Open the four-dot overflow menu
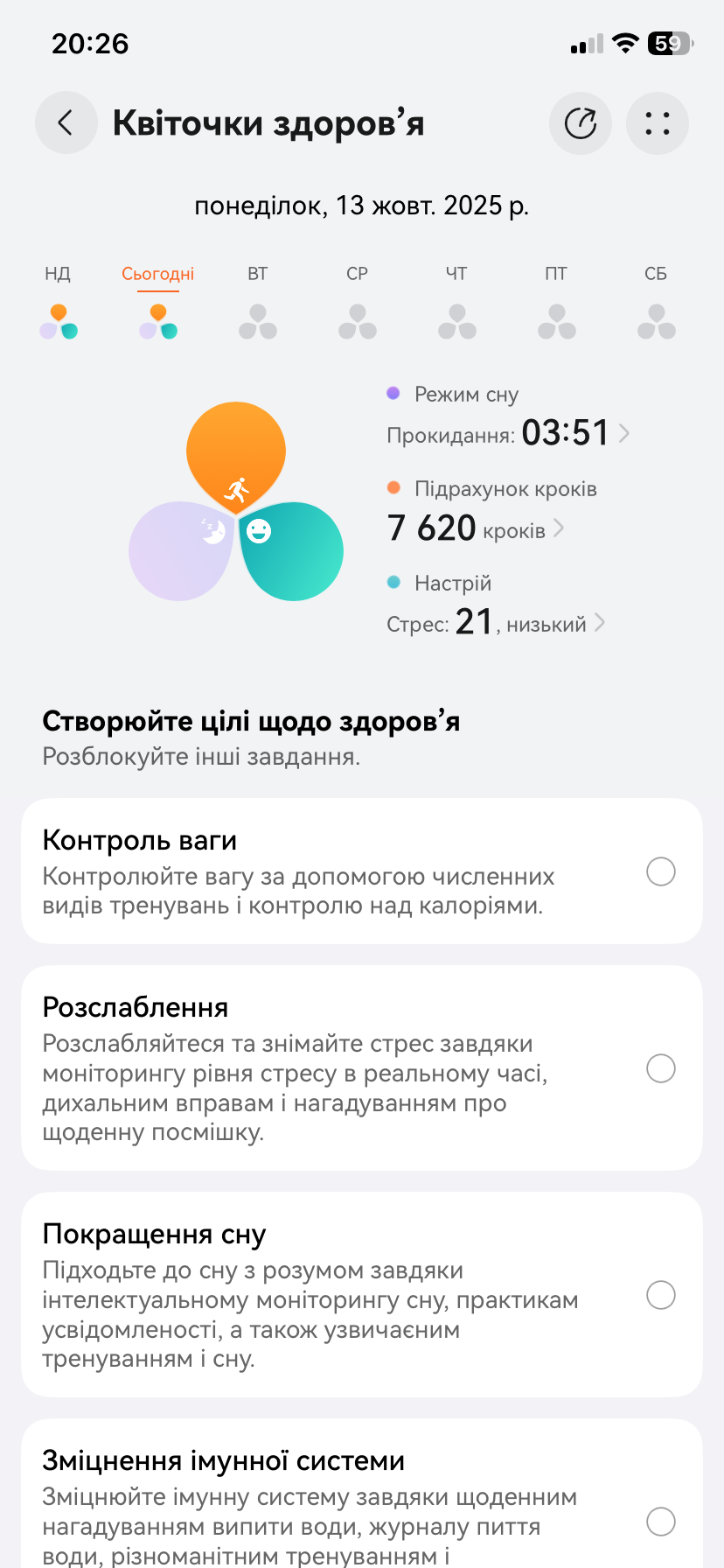 tap(657, 123)
